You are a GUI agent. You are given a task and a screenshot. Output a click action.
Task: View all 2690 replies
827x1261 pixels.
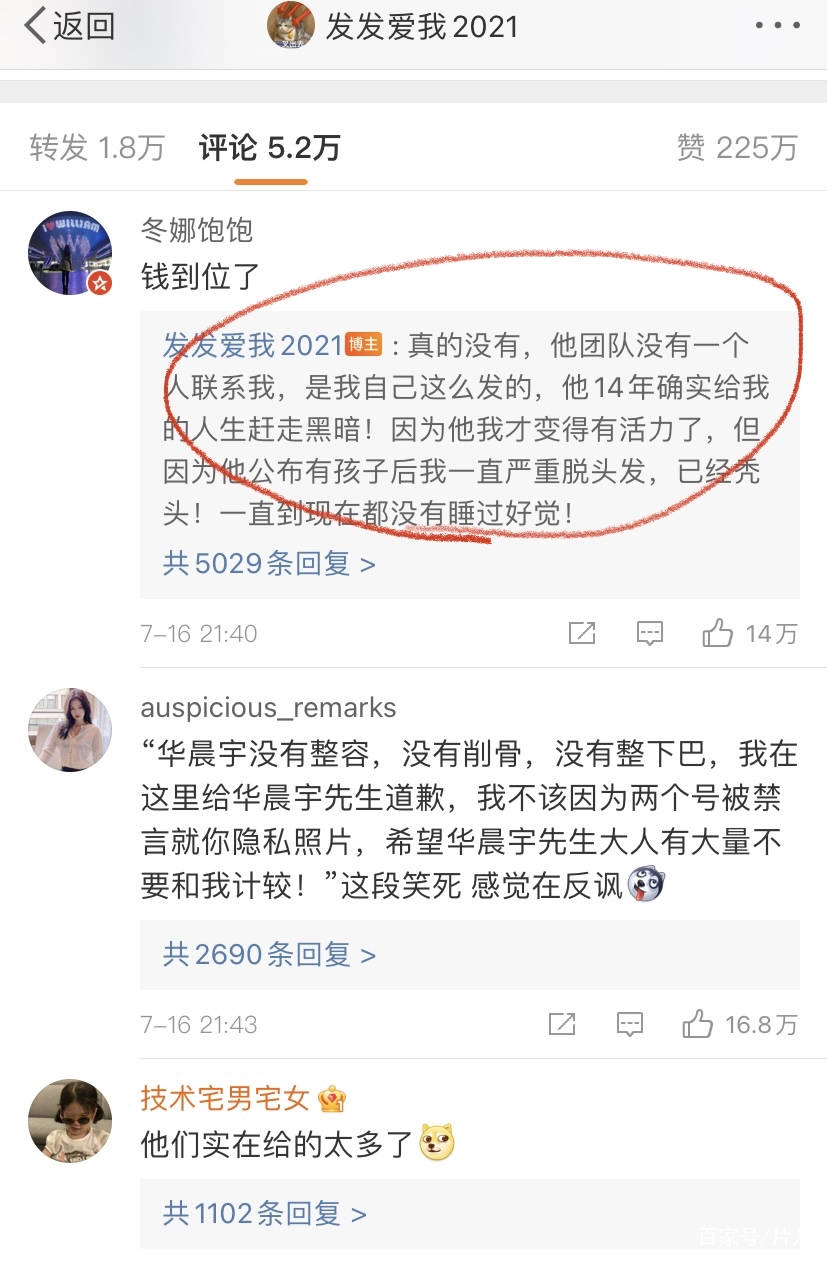coord(269,954)
